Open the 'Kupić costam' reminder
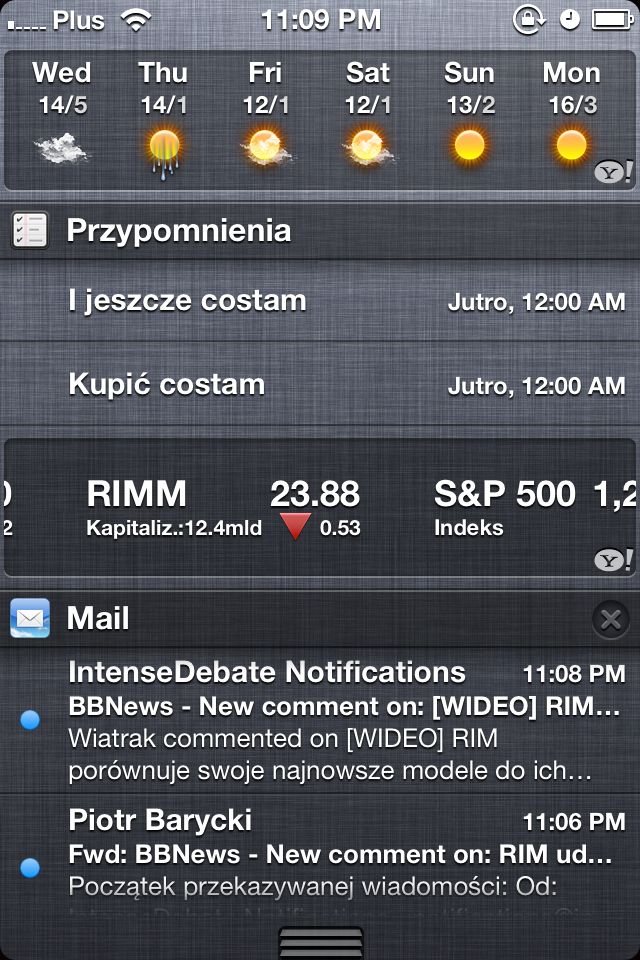The image size is (640, 960). point(320,385)
